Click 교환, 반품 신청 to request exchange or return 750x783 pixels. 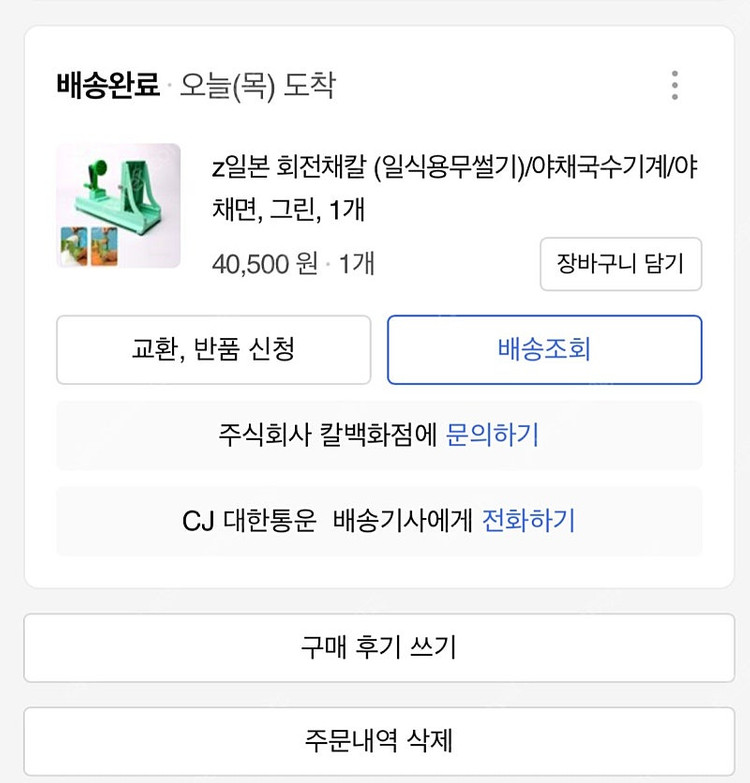point(212,349)
